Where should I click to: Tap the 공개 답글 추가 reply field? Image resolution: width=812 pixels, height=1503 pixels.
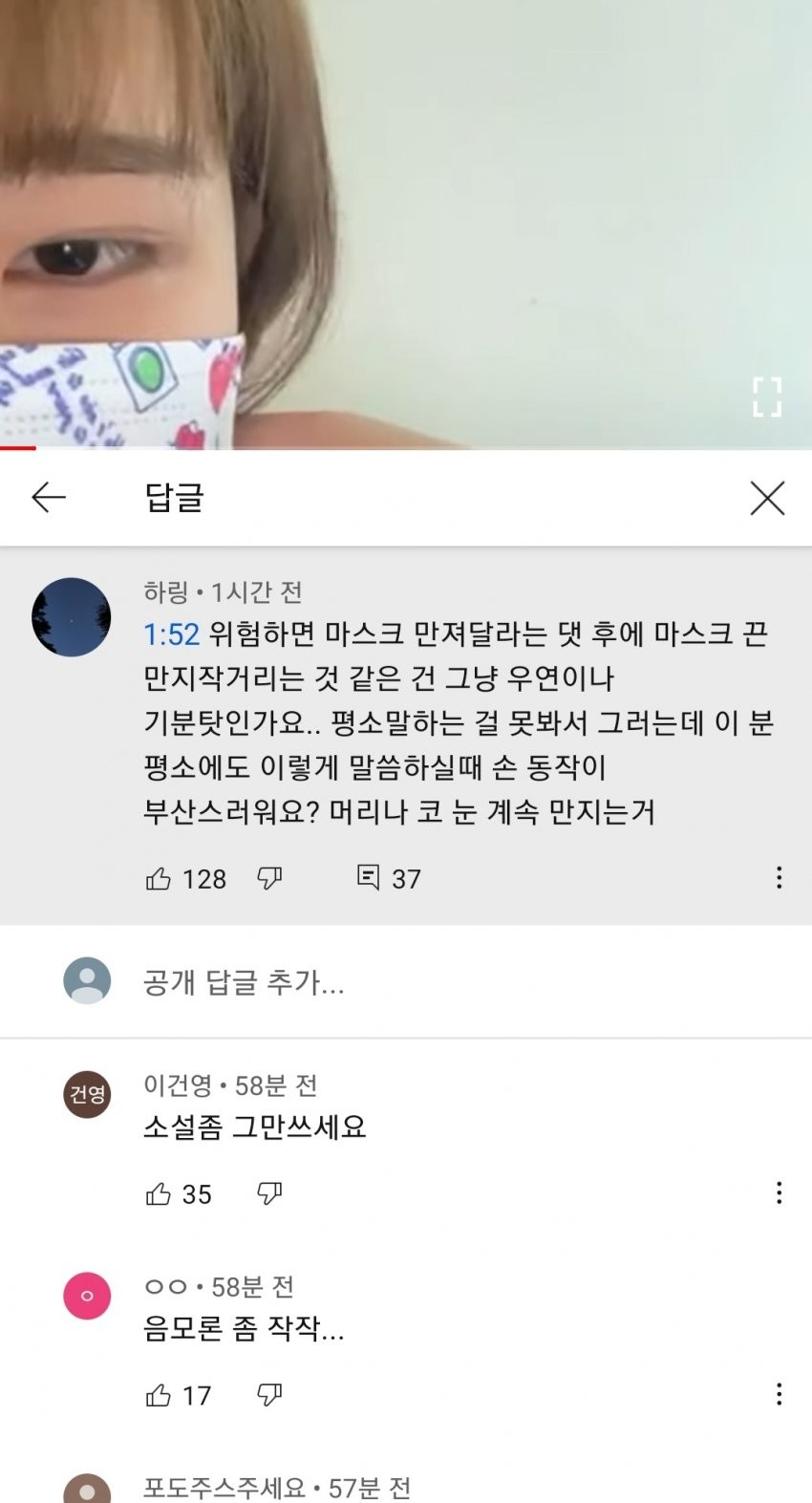[244, 982]
